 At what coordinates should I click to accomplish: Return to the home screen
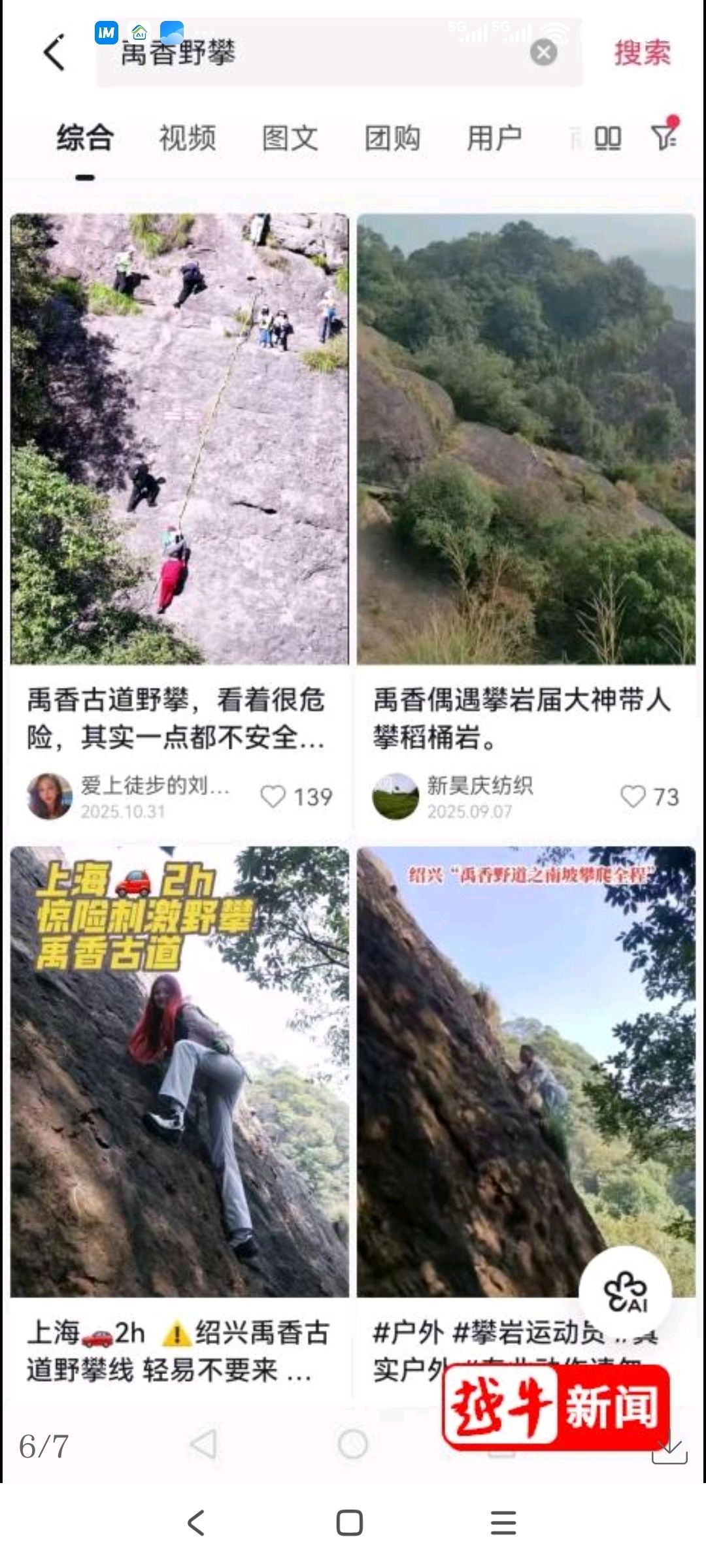[x=350, y=1523]
